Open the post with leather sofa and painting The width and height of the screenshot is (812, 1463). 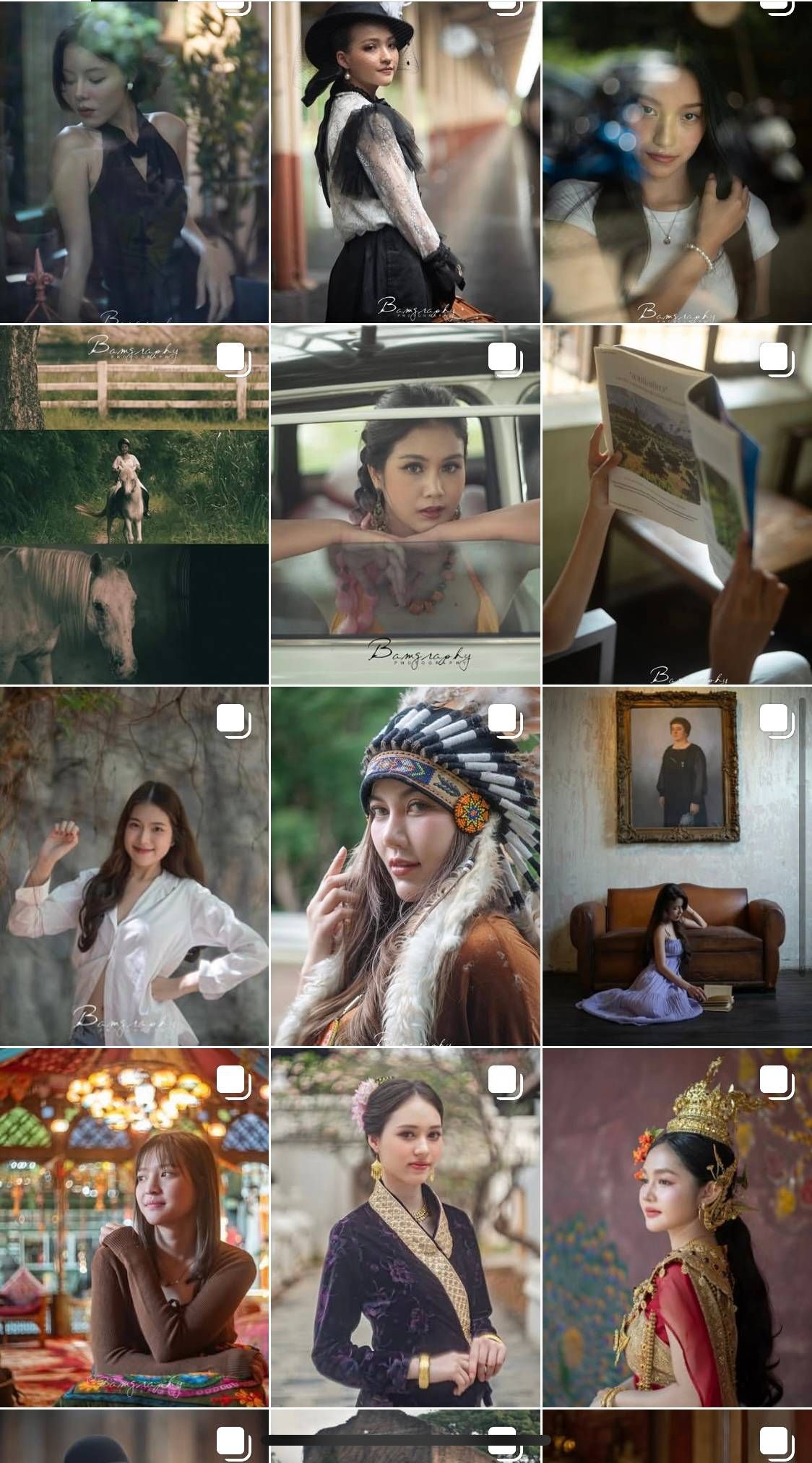pos(677,866)
